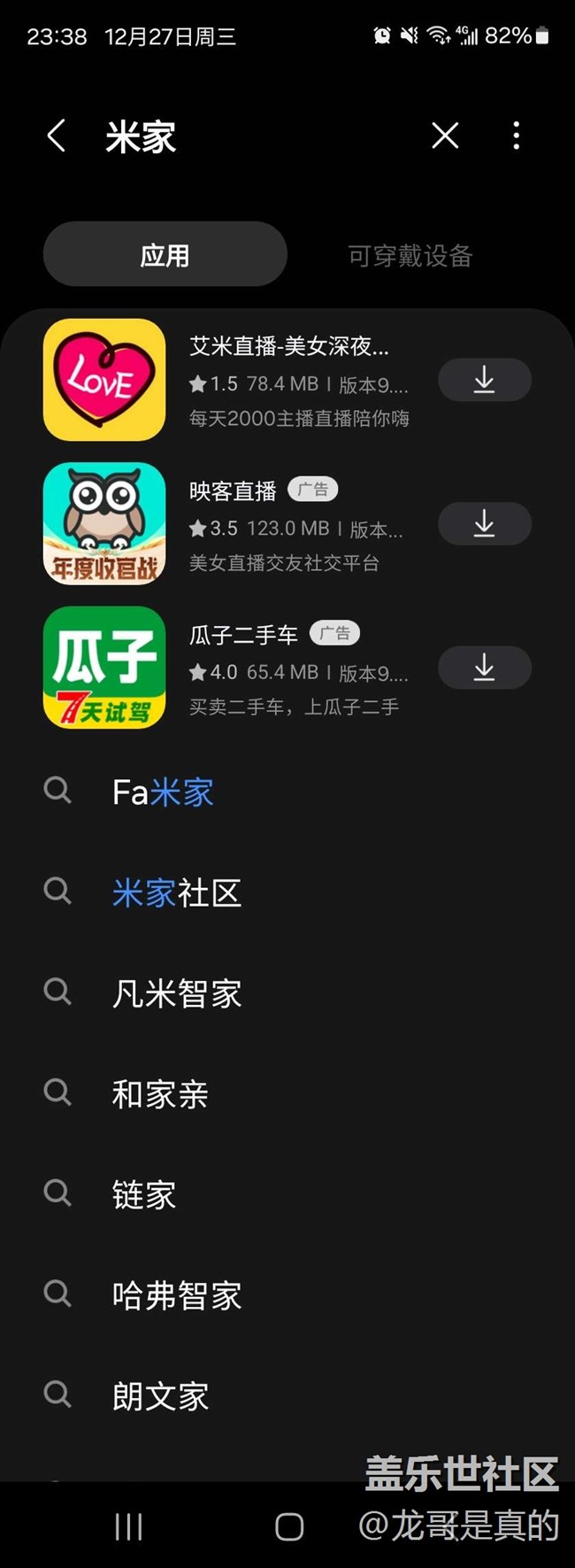Tap the system home button

[x=289, y=1526]
